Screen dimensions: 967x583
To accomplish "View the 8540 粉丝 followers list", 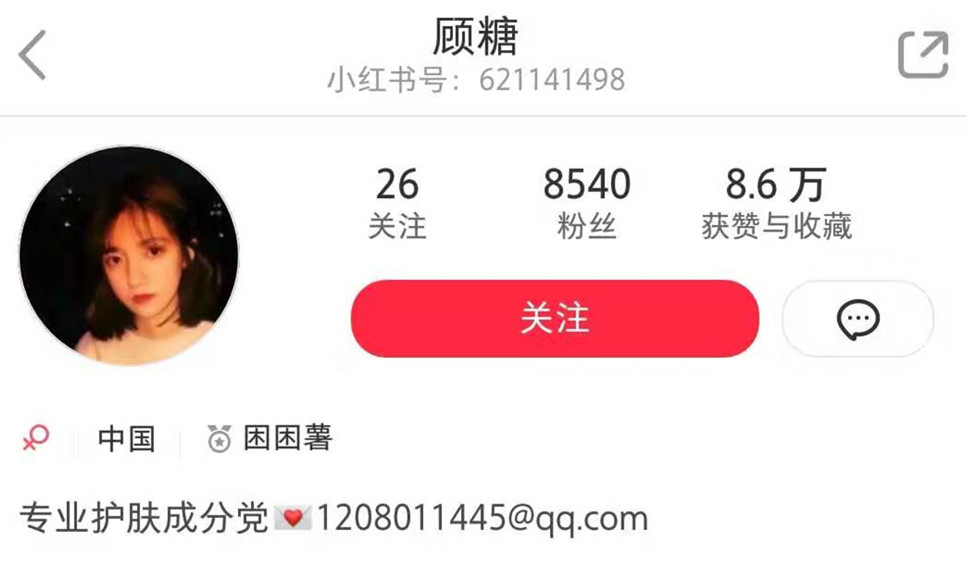I will click(x=587, y=204).
